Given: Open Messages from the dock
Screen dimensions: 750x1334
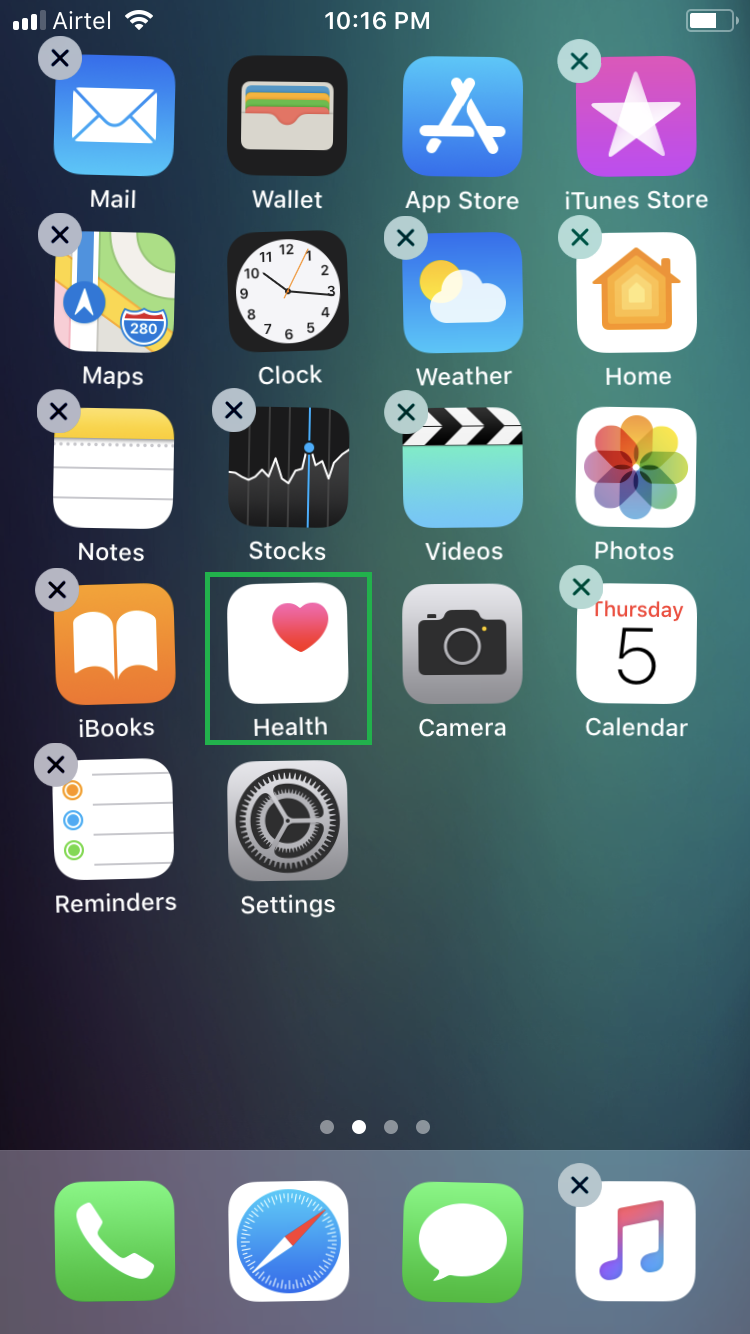Looking at the screenshot, I should pos(462,1241).
